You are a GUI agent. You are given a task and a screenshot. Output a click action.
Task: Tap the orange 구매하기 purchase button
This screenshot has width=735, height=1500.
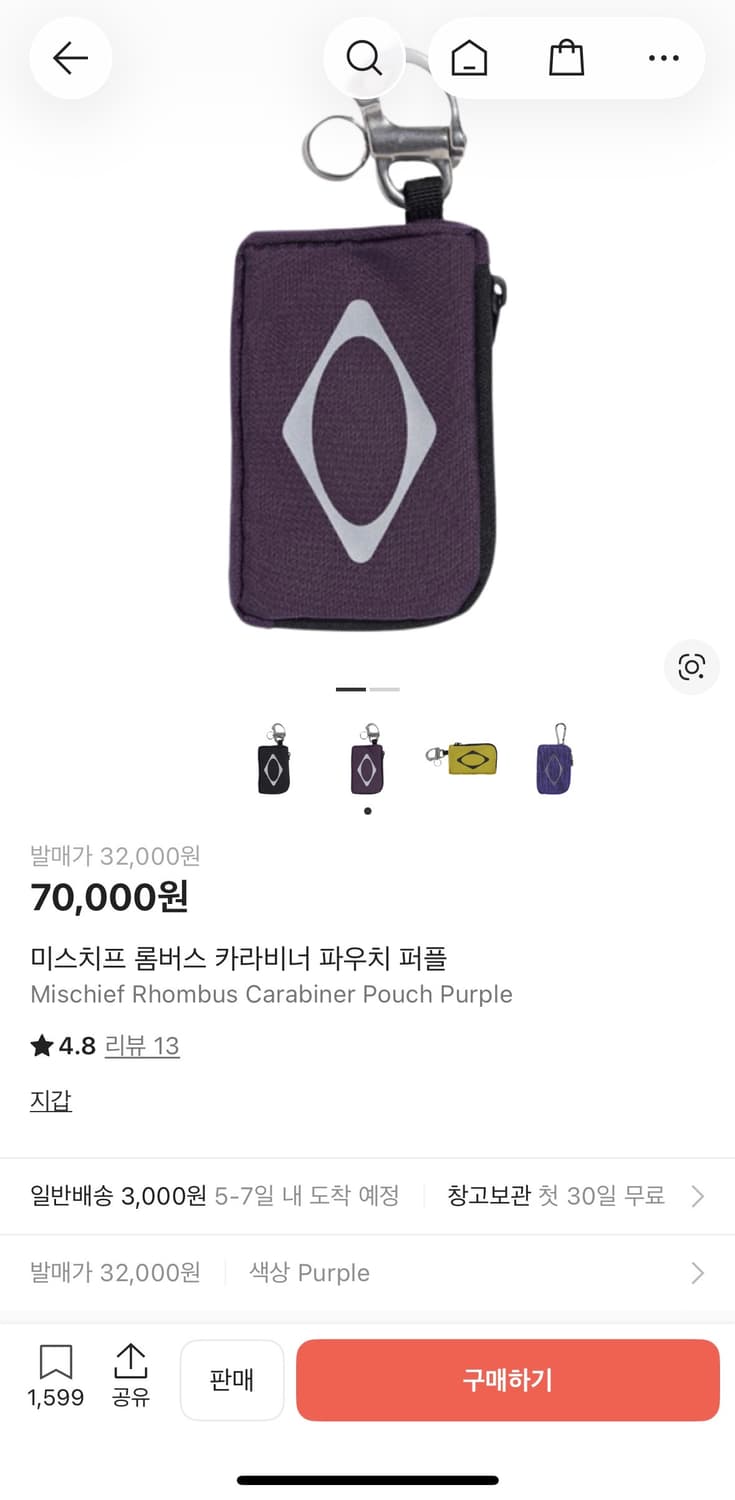[508, 1380]
